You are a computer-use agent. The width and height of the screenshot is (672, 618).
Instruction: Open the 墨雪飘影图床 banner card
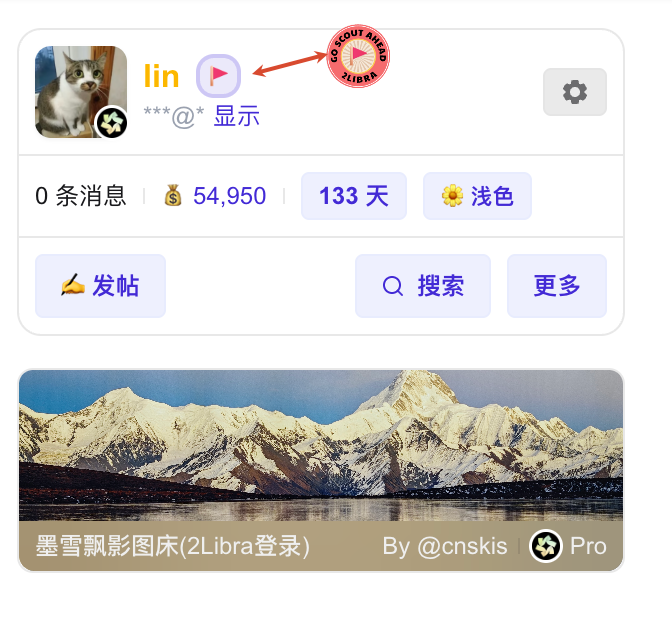point(321,470)
